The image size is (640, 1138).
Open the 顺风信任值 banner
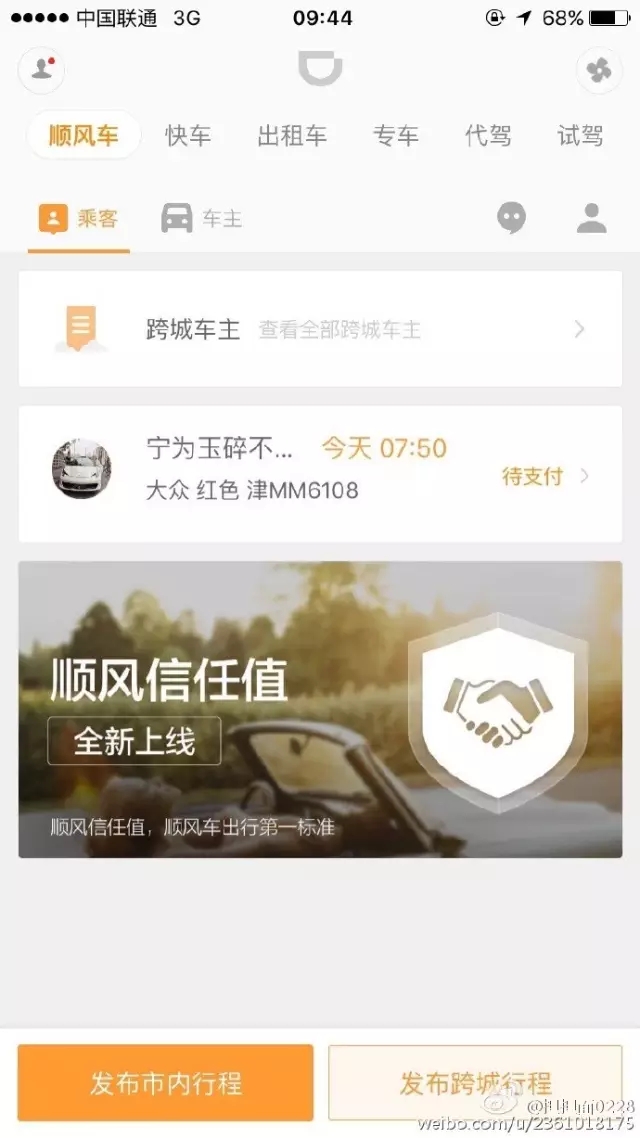click(x=320, y=709)
